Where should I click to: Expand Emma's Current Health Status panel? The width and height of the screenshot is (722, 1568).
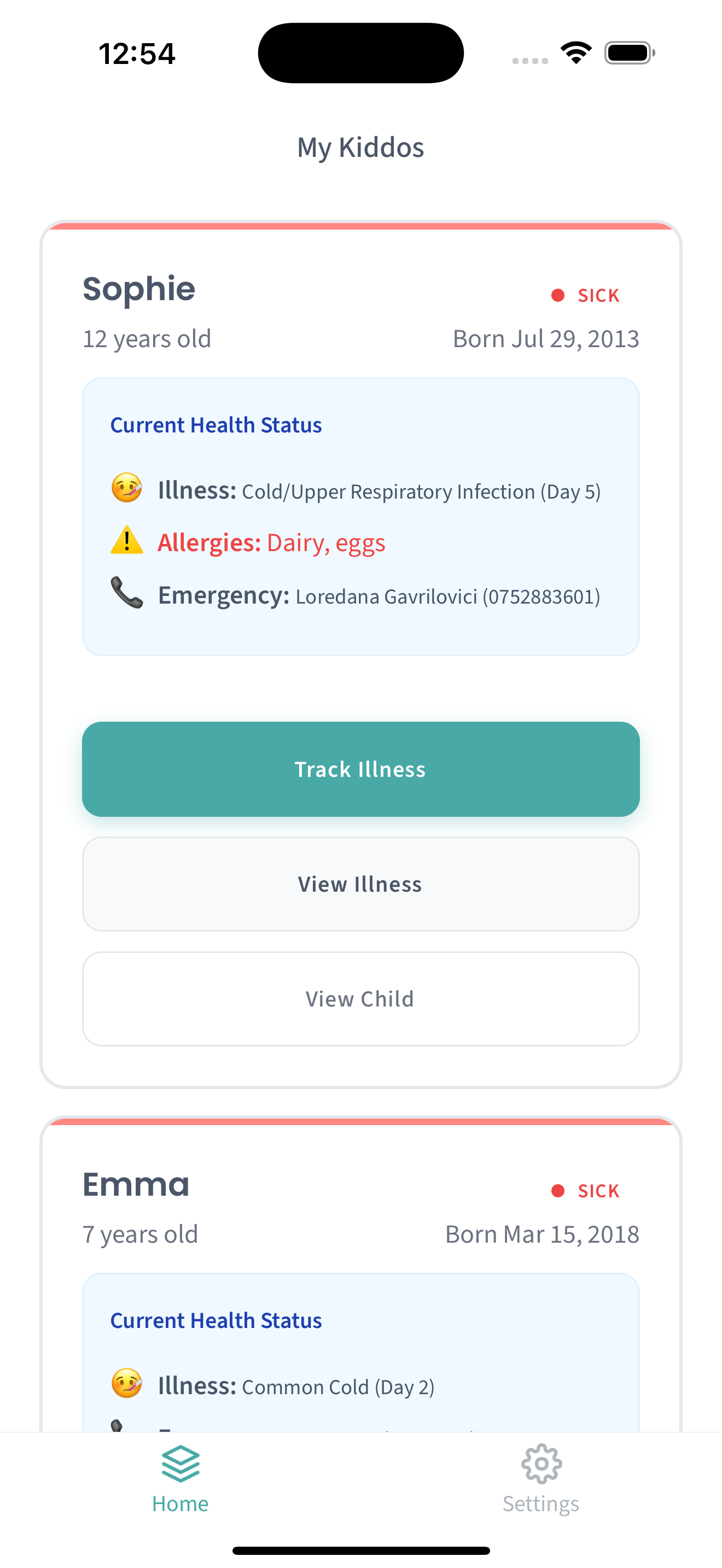pyautogui.click(x=216, y=1320)
